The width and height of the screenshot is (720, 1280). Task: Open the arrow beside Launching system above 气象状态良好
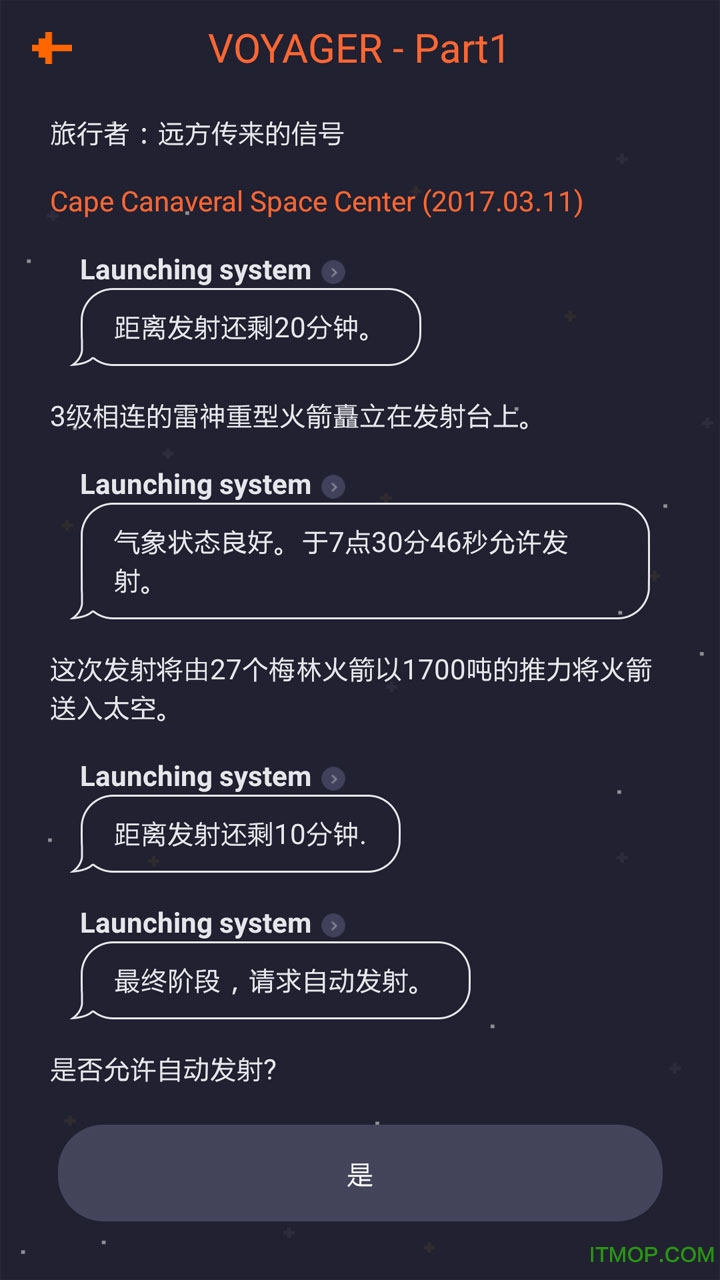click(334, 486)
